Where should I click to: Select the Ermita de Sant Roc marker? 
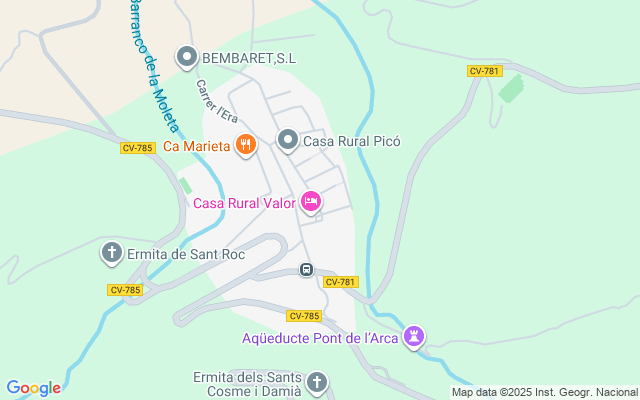112,253
